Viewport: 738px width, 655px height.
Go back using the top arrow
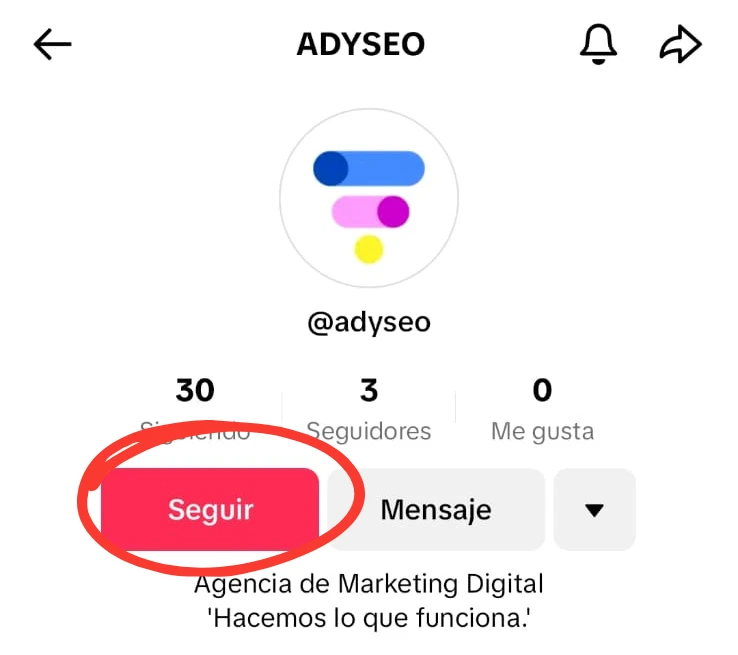click(52, 44)
